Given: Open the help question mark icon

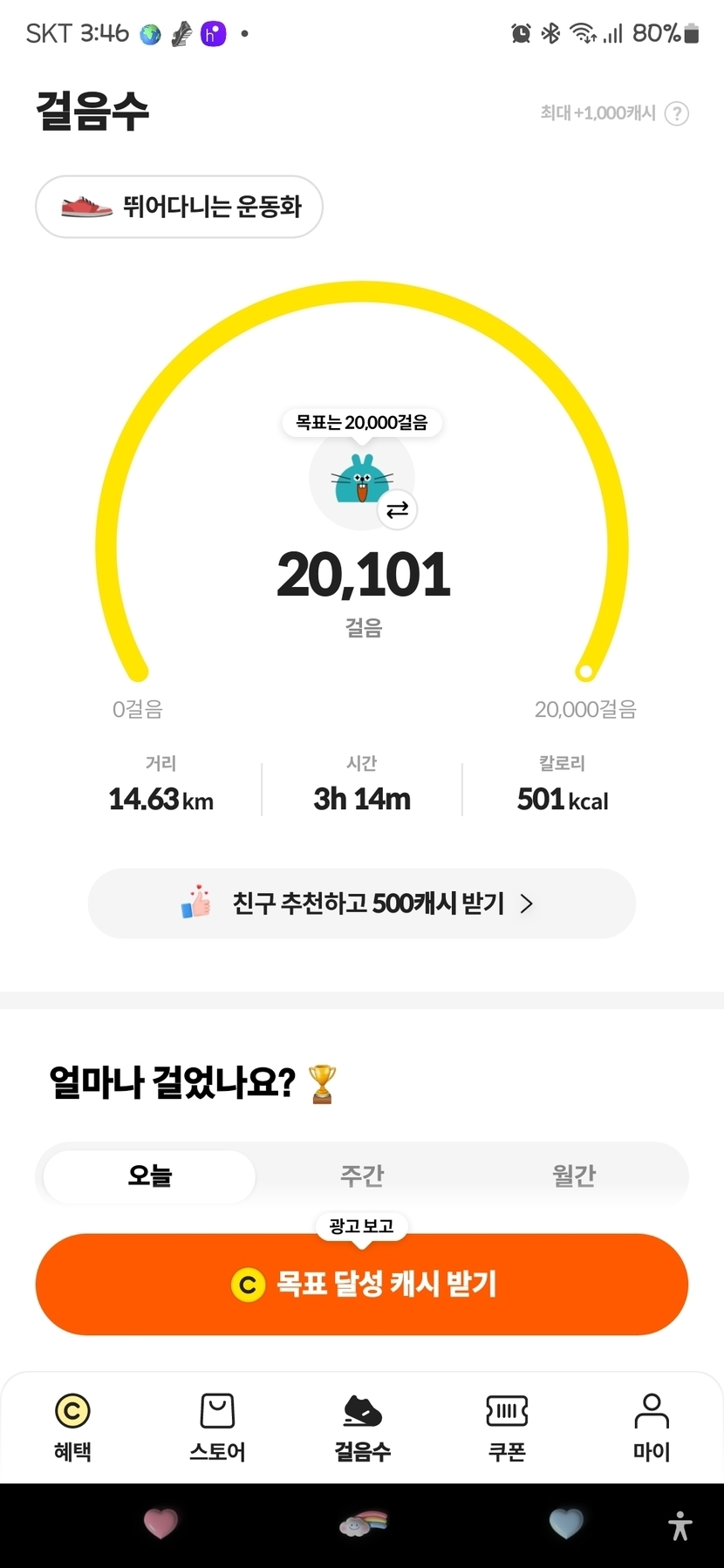Looking at the screenshot, I should tap(676, 113).
